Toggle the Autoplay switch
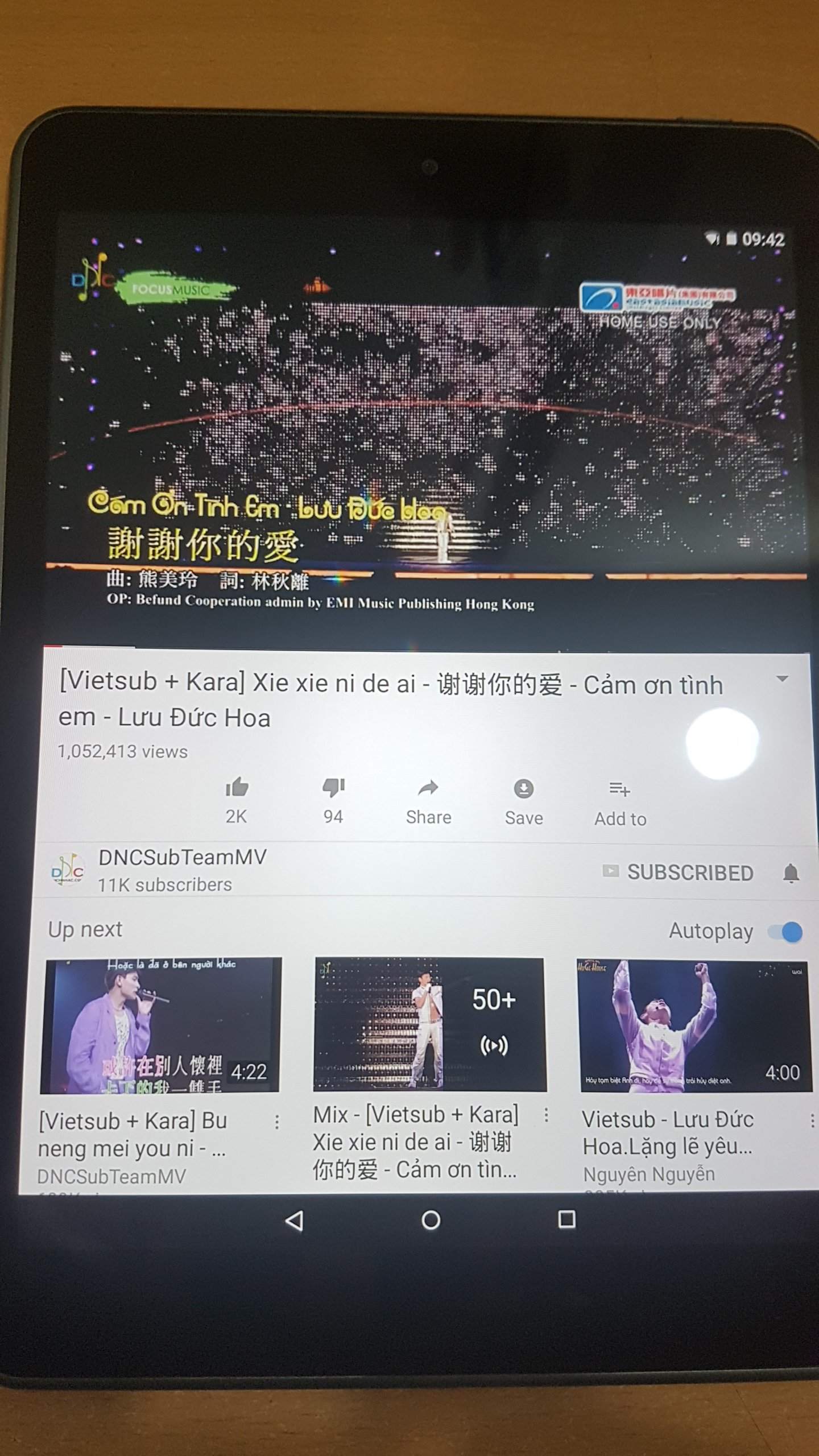 pyautogui.click(x=785, y=932)
